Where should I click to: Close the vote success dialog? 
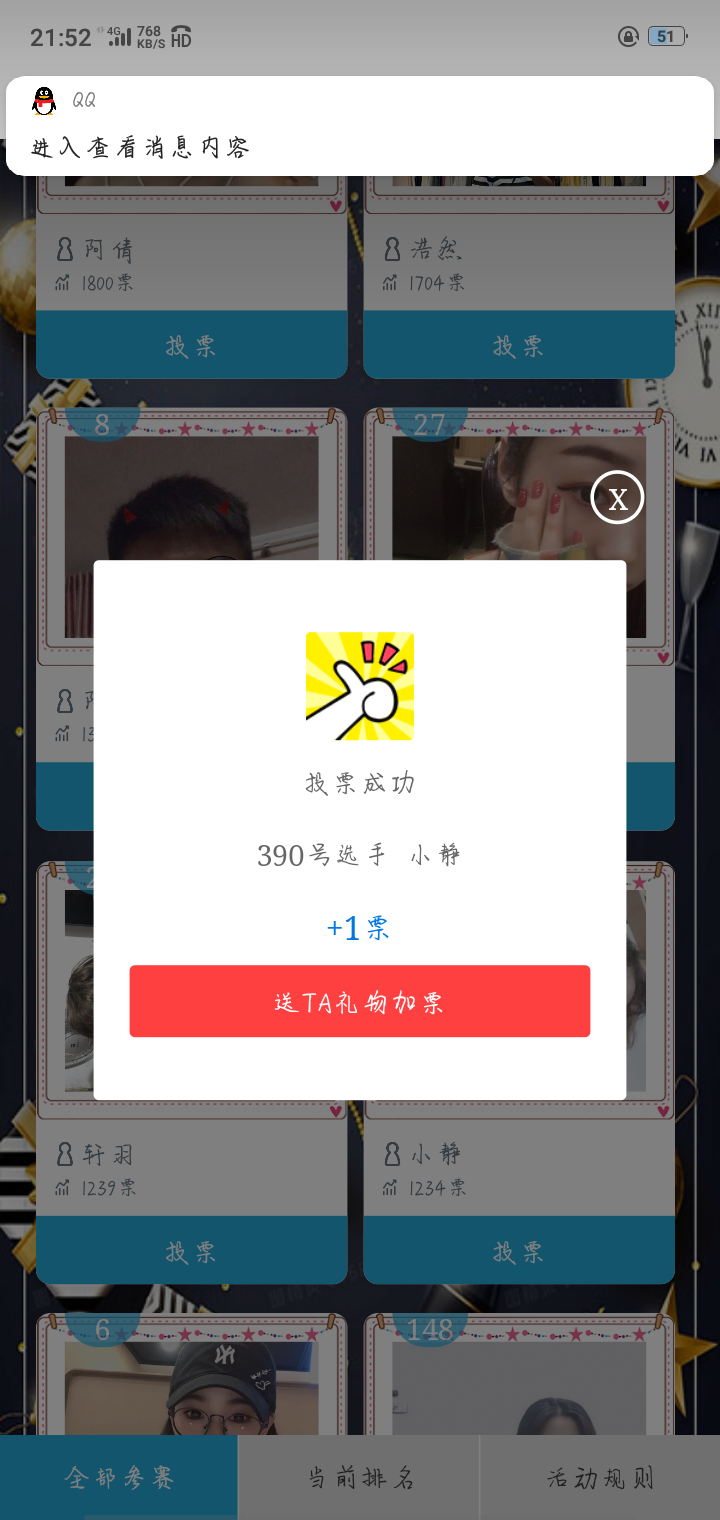[x=617, y=498]
